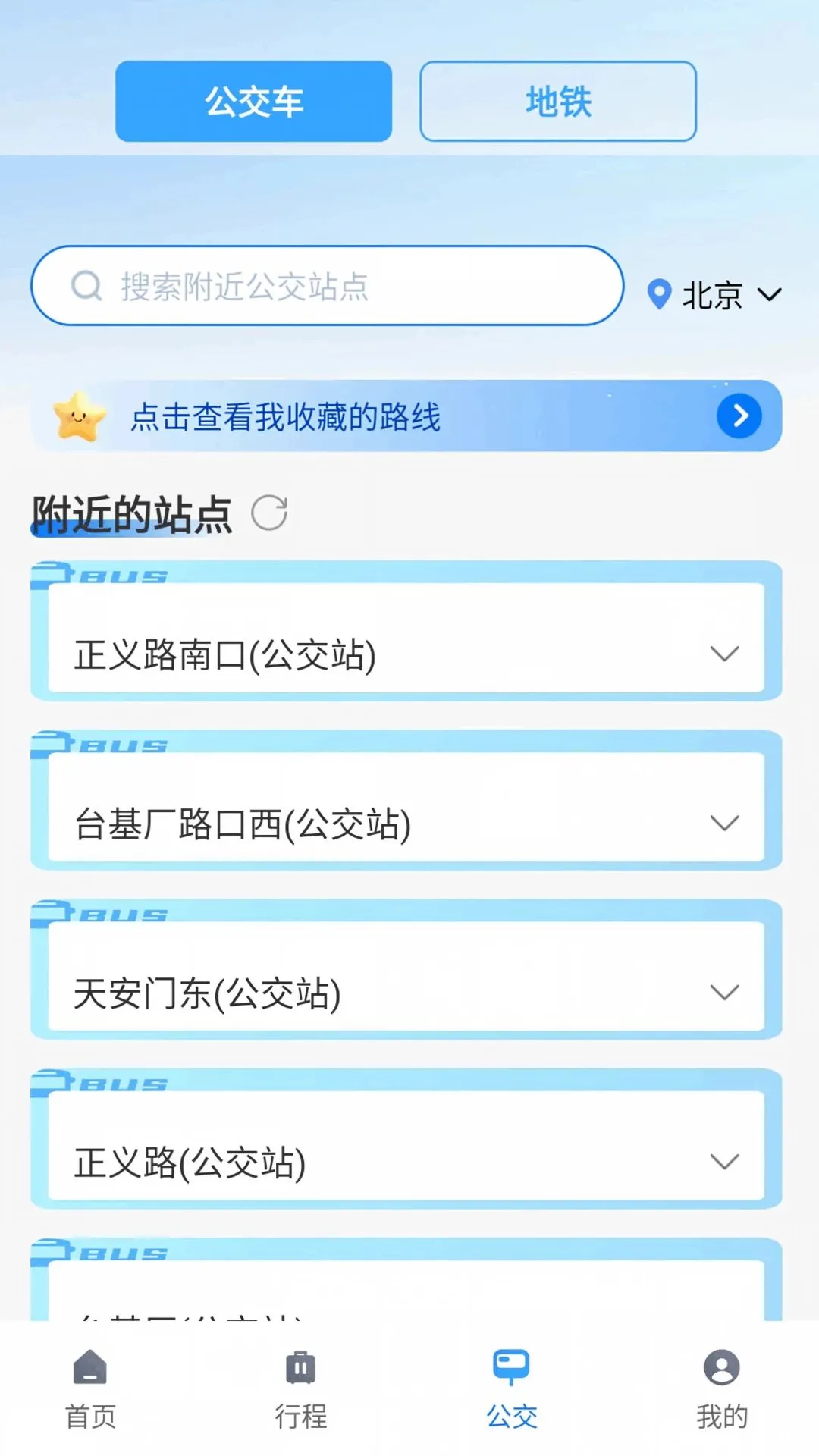The image size is (819, 1456).
Task: Switch to the 地铁 tab
Action: 558,102
